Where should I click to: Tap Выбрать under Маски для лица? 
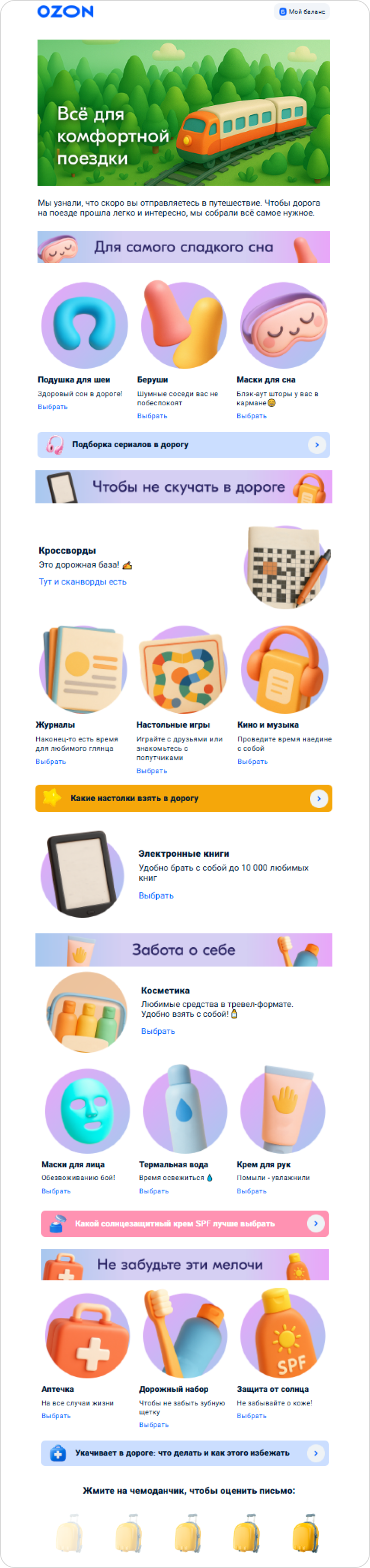[56, 1191]
